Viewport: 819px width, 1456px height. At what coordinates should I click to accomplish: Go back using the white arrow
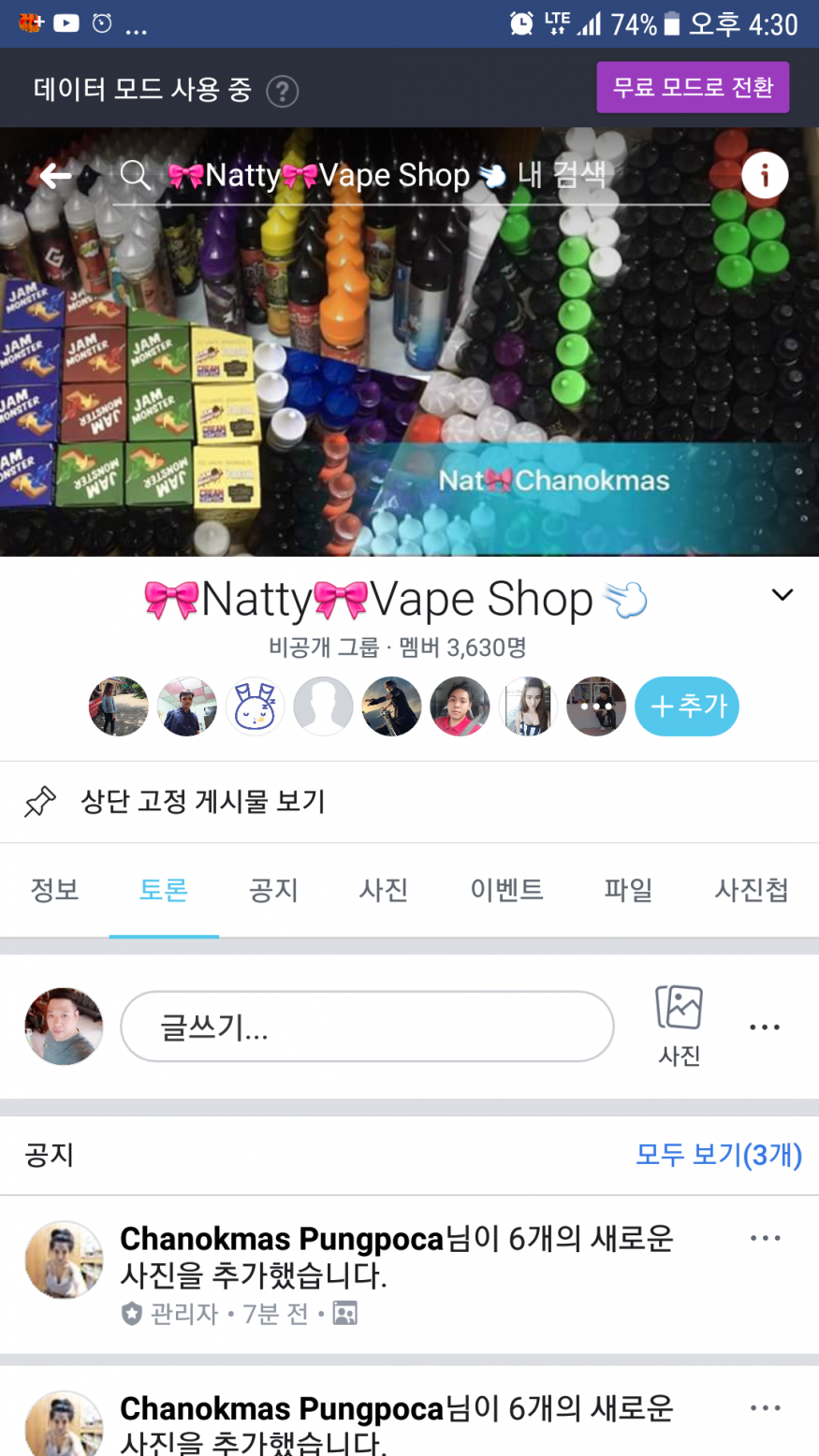55,175
